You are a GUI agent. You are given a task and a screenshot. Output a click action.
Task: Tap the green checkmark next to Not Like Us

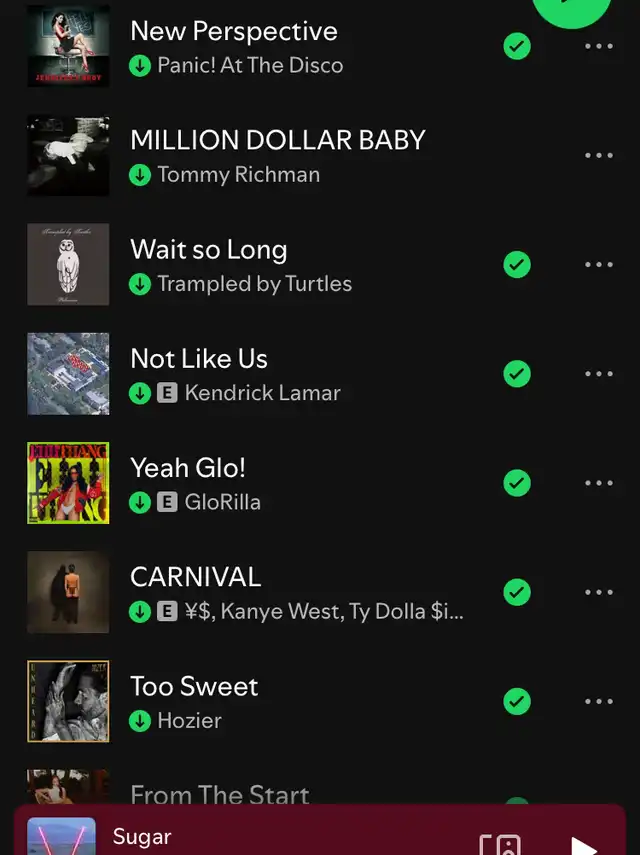517,374
